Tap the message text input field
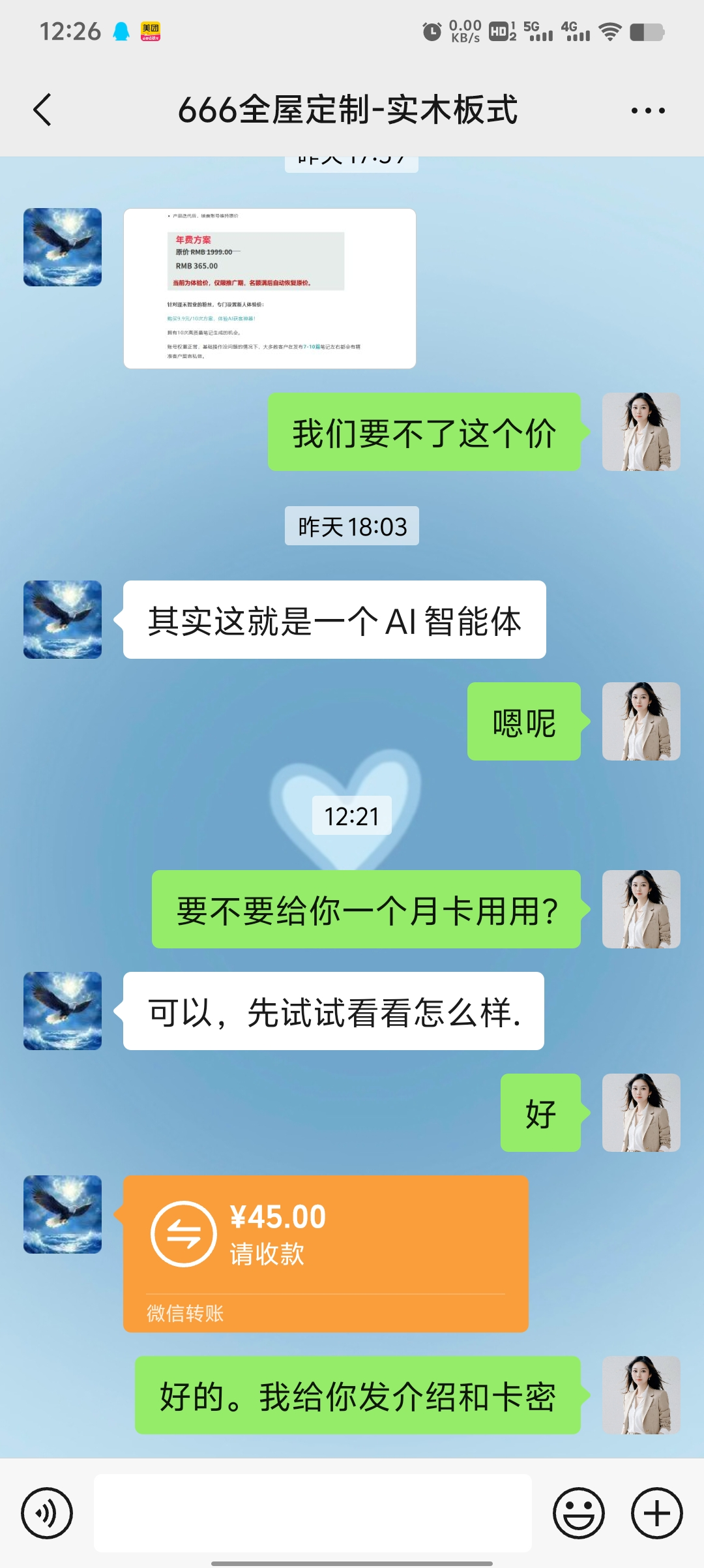The height and width of the screenshot is (1568, 704). click(x=313, y=1513)
